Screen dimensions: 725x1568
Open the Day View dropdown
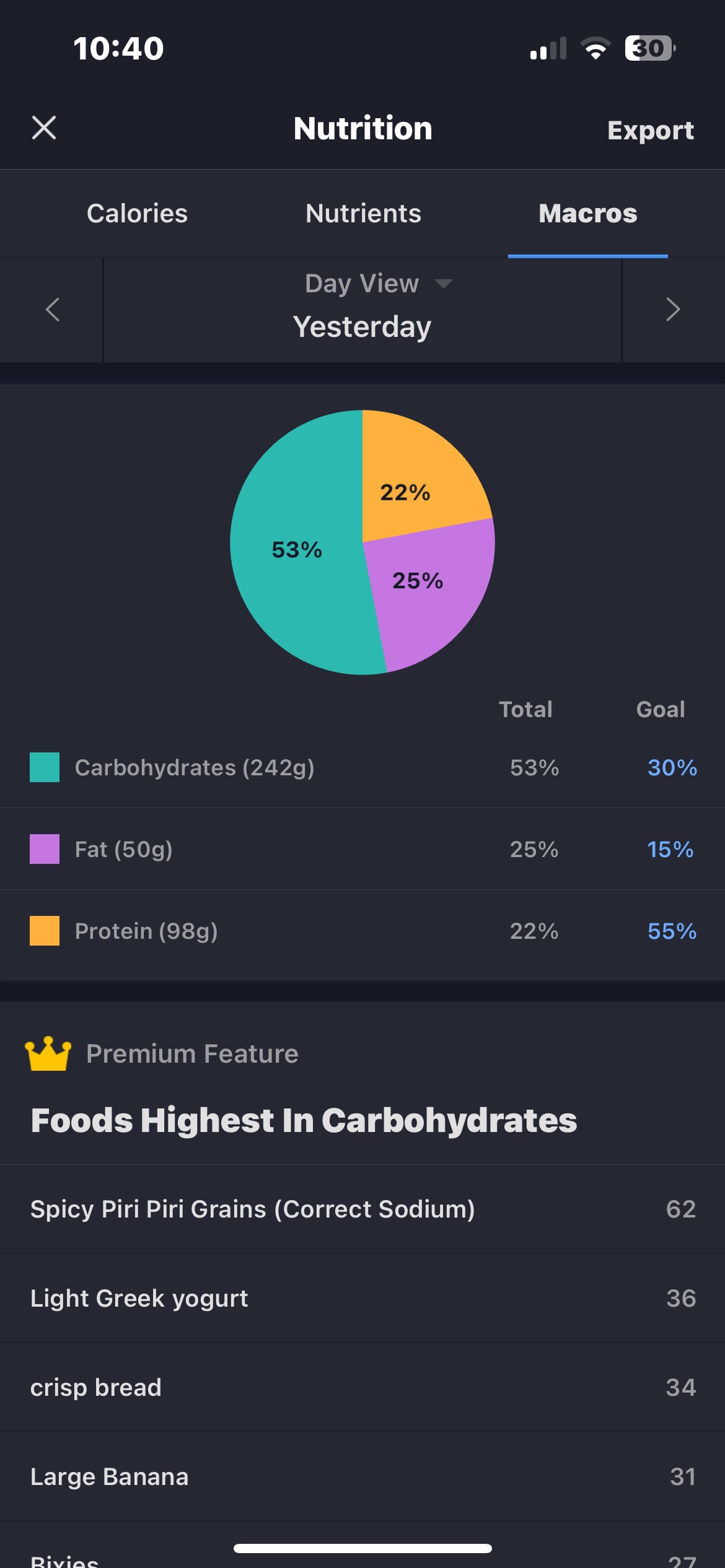pyautogui.click(x=377, y=284)
